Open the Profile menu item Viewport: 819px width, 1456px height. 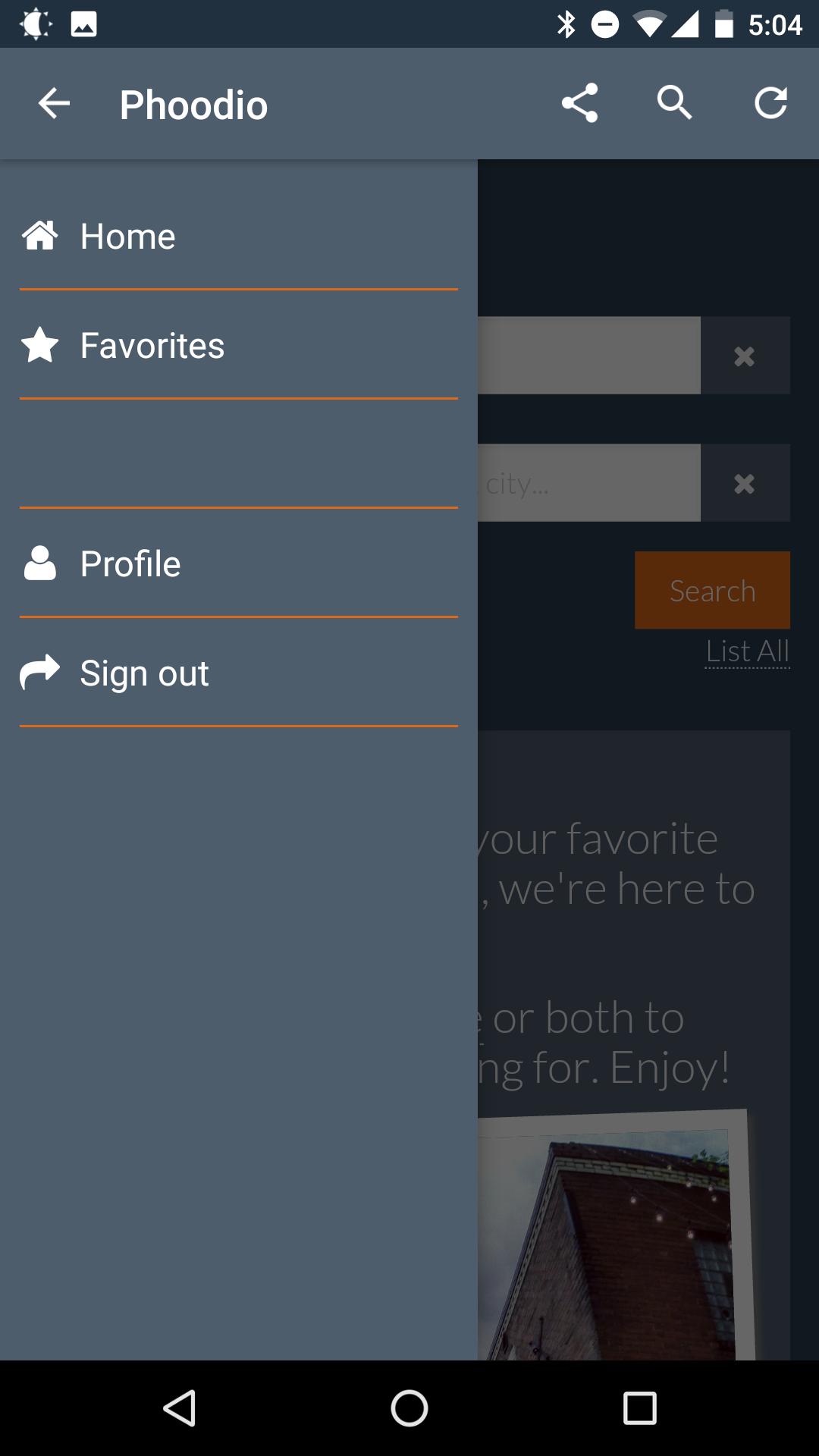point(130,564)
